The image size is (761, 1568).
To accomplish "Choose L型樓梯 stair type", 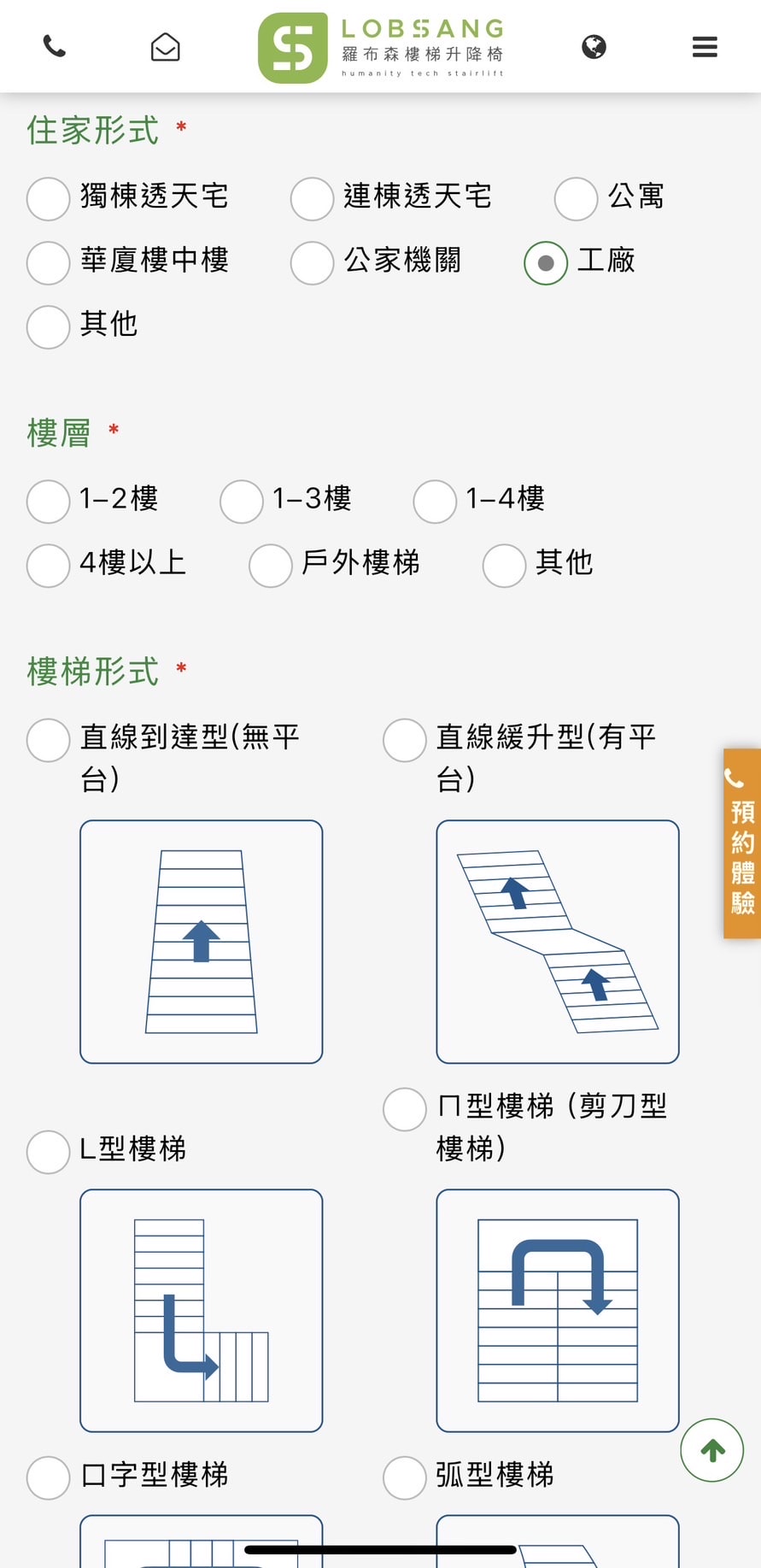I will (49, 1152).
